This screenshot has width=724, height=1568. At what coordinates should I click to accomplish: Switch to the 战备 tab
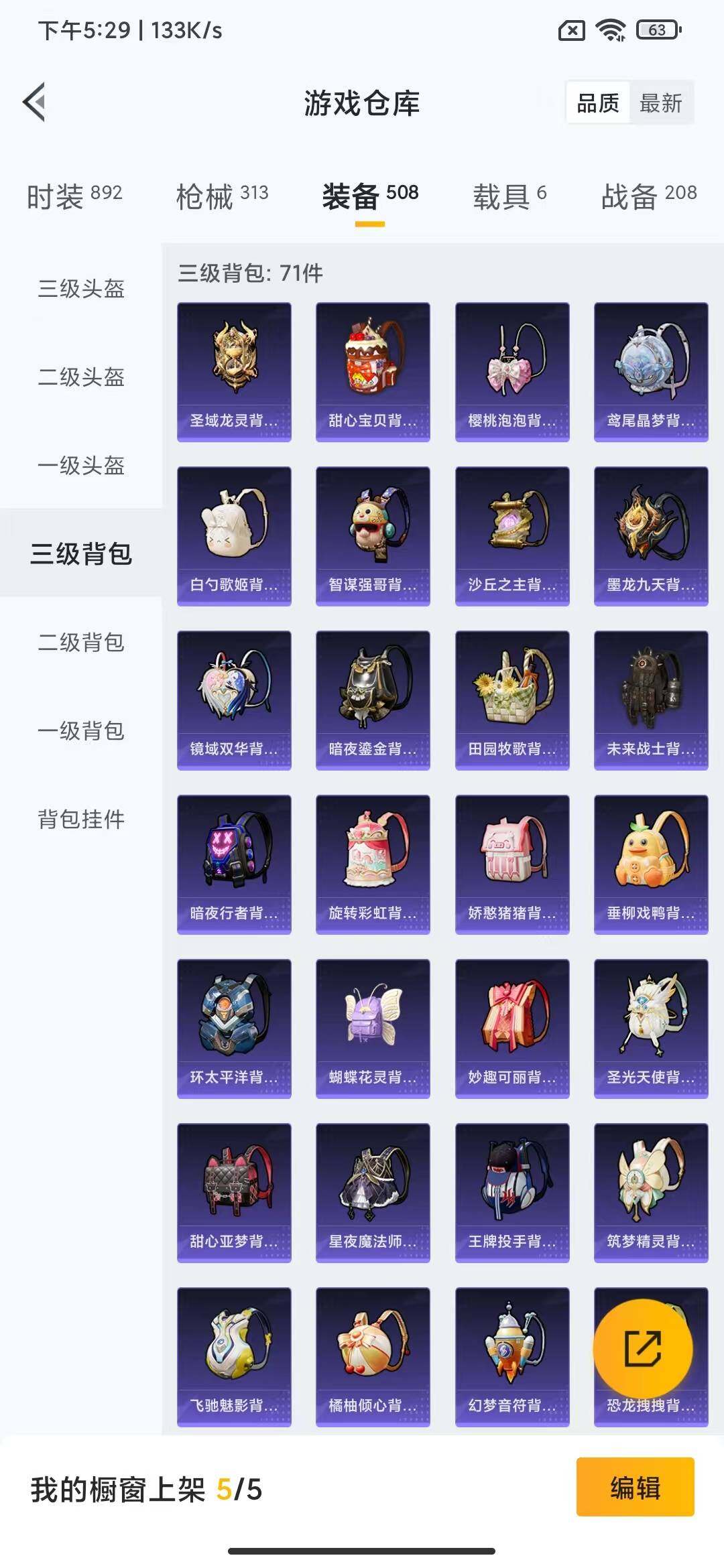tap(649, 196)
